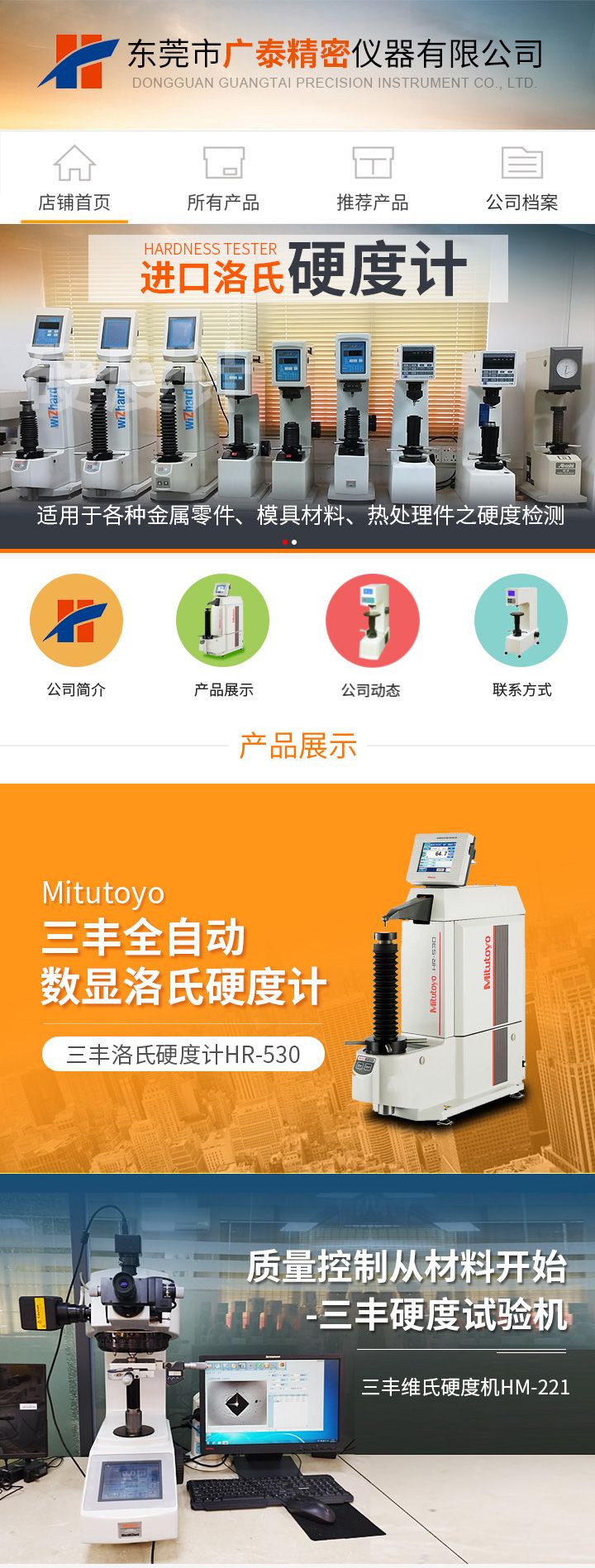This screenshot has width=595, height=1568.
Task: Go to the 推荐产品 tab
Action: (x=372, y=179)
